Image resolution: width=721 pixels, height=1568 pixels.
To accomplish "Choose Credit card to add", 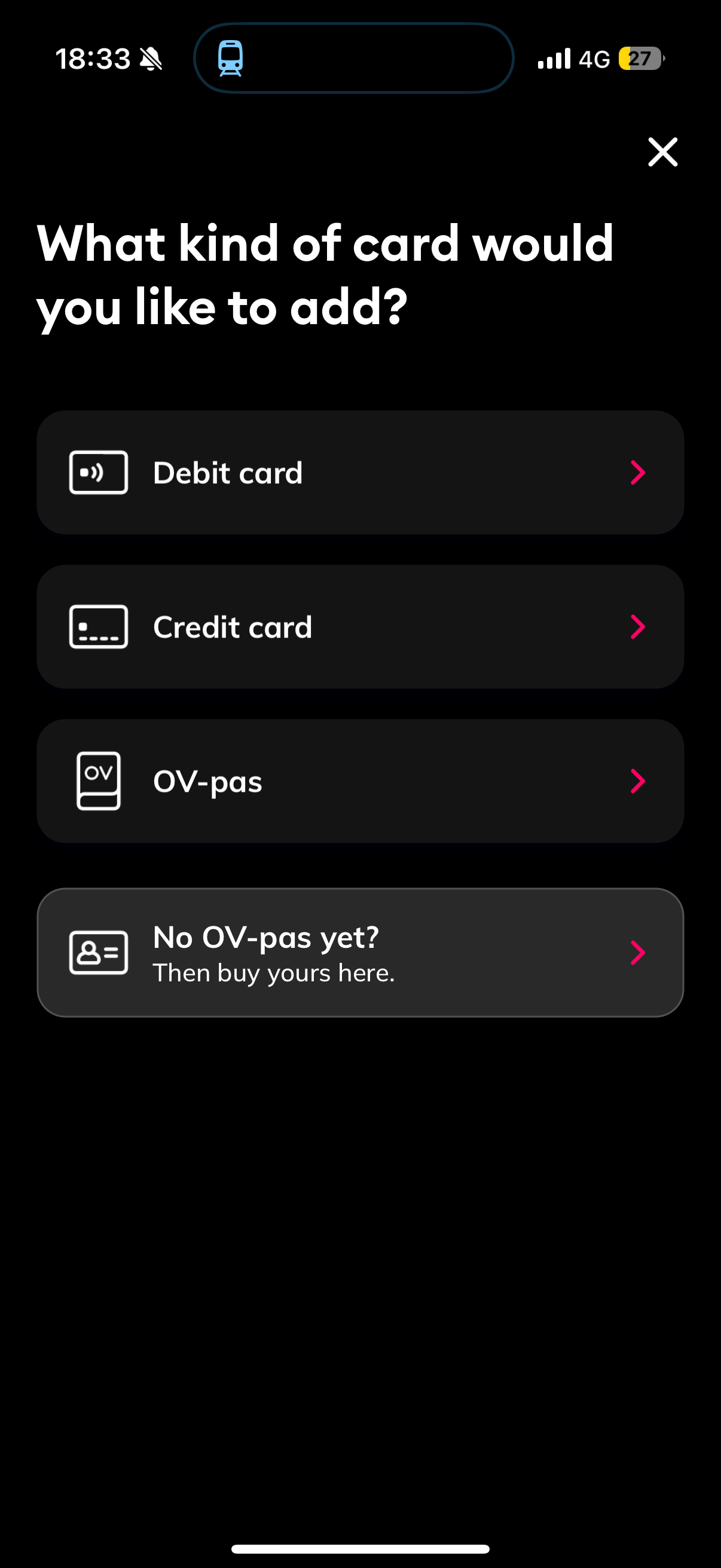I will pyautogui.click(x=360, y=626).
